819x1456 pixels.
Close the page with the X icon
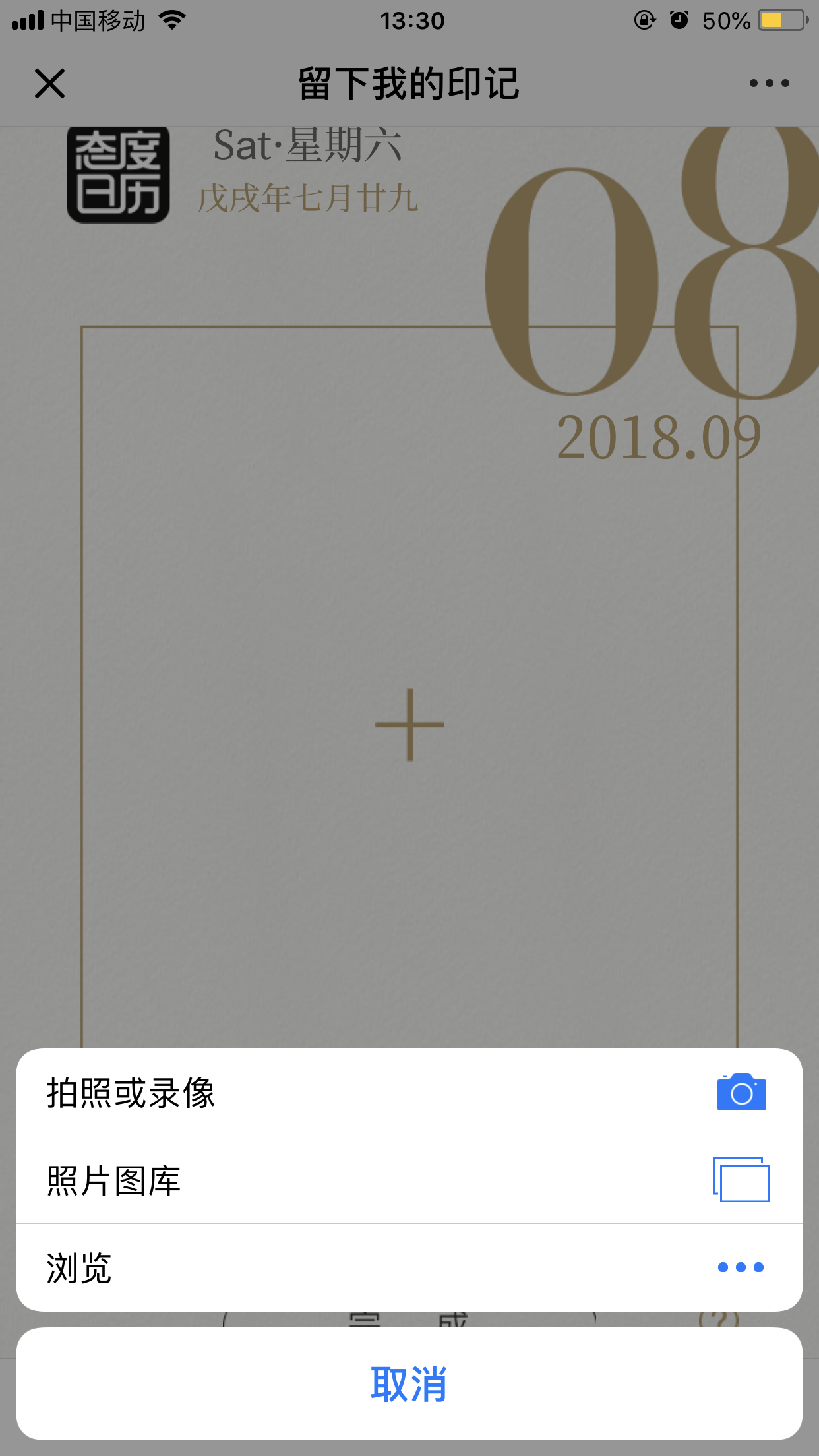(x=49, y=84)
